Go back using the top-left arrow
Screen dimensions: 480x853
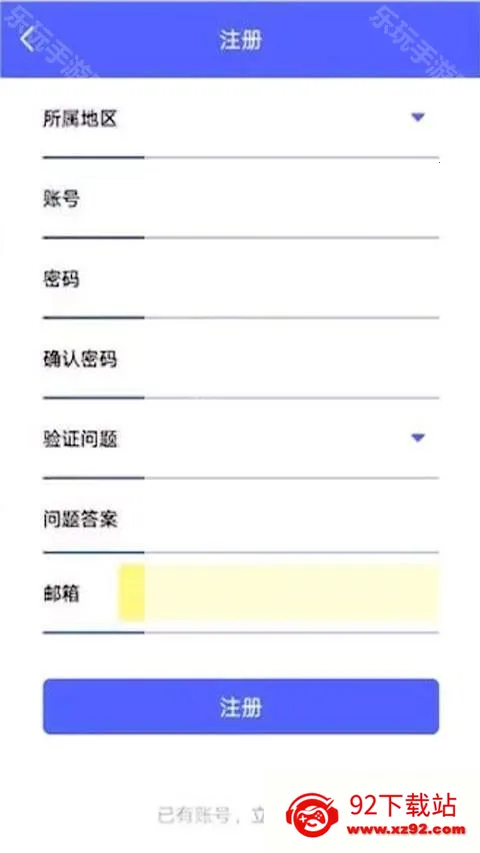coord(27,40)
